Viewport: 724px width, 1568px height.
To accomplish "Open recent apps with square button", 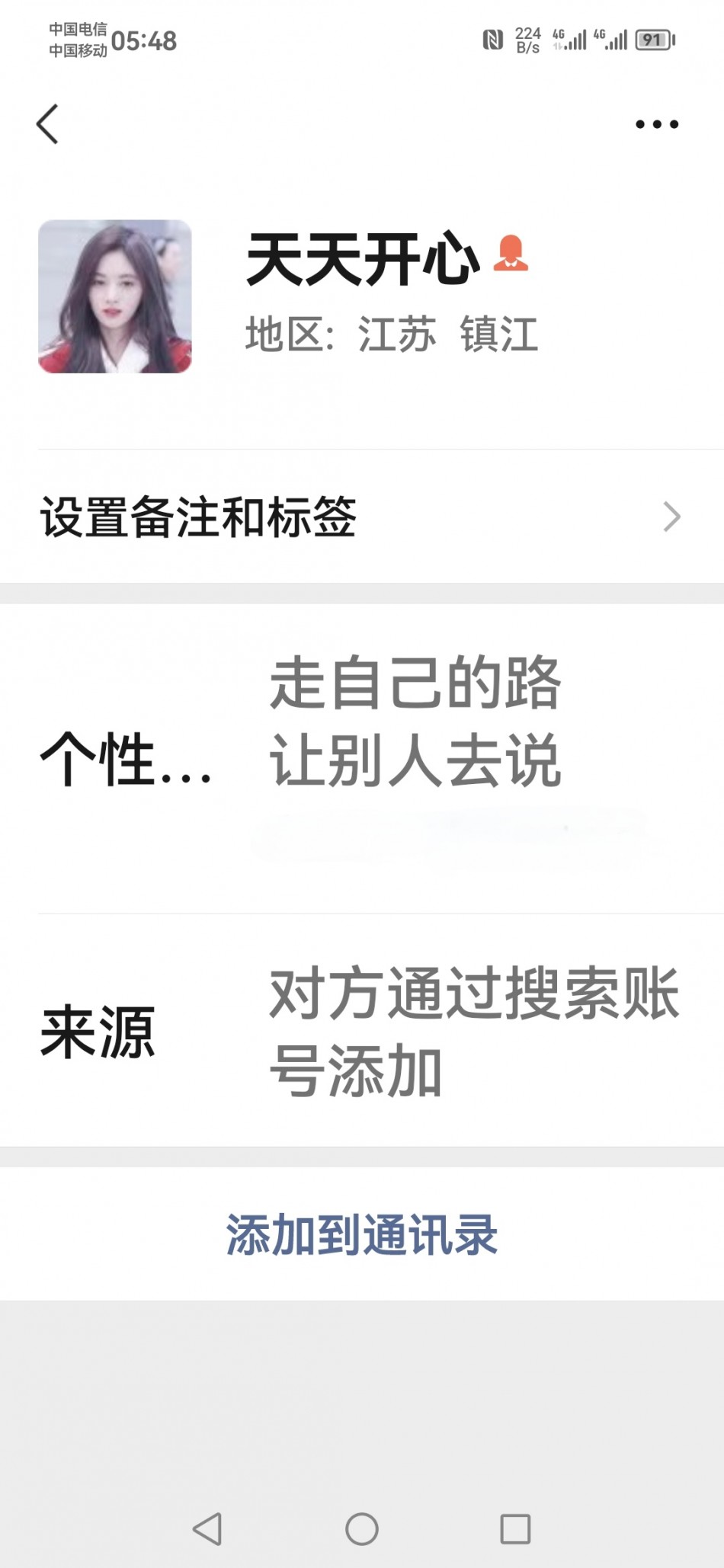I will click(515, 1528).
